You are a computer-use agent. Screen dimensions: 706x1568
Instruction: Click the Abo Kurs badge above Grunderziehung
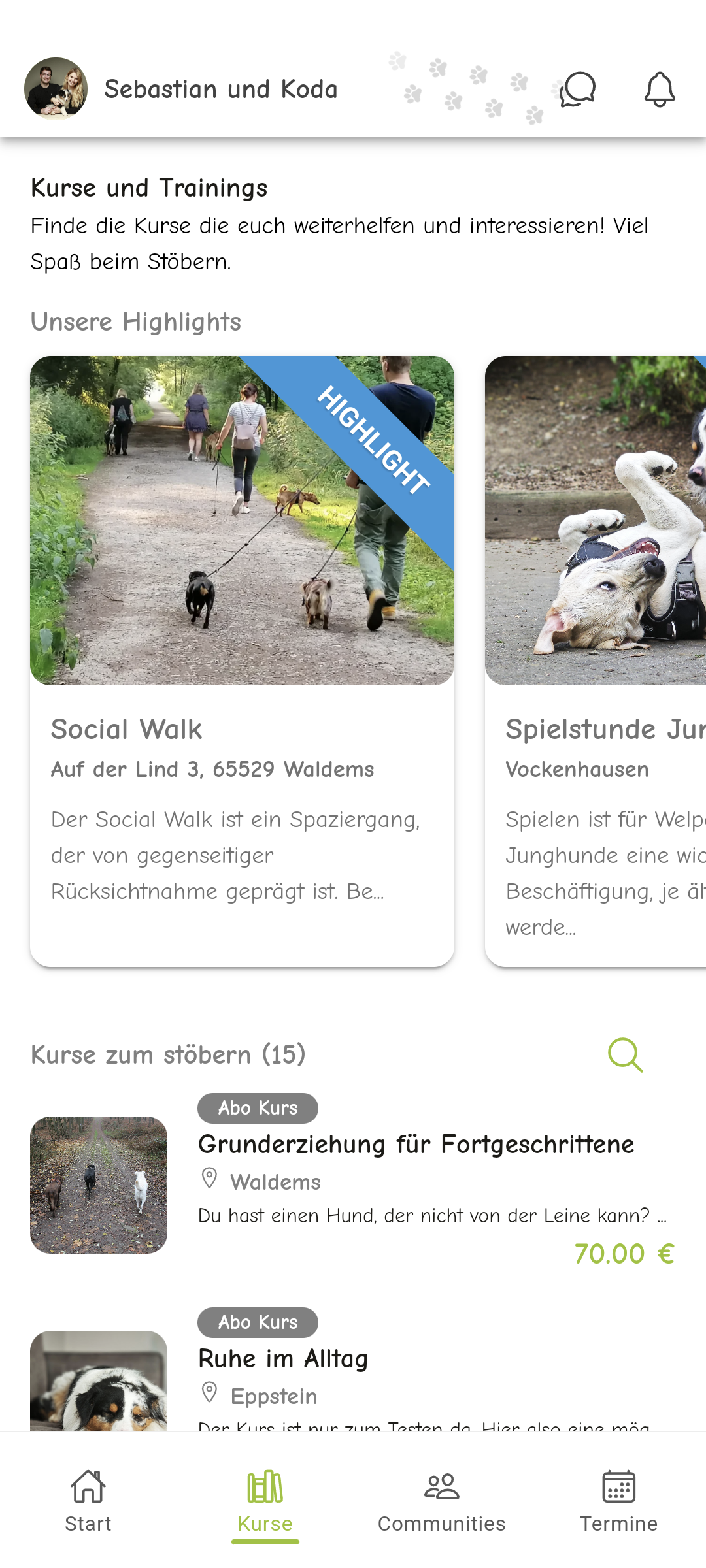point(258,1107)
